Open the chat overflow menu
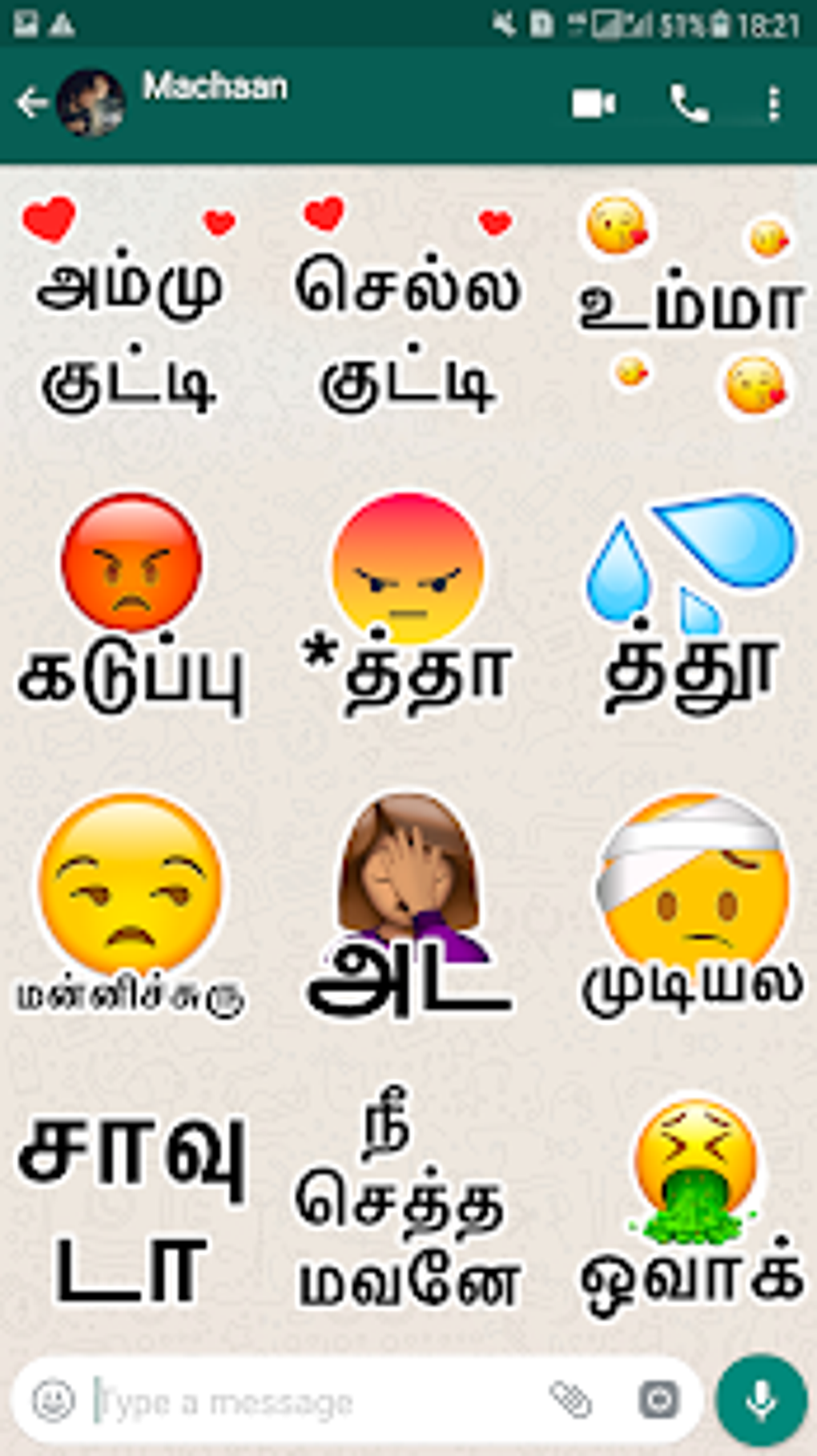817x1456 pixels. point(773,104)
